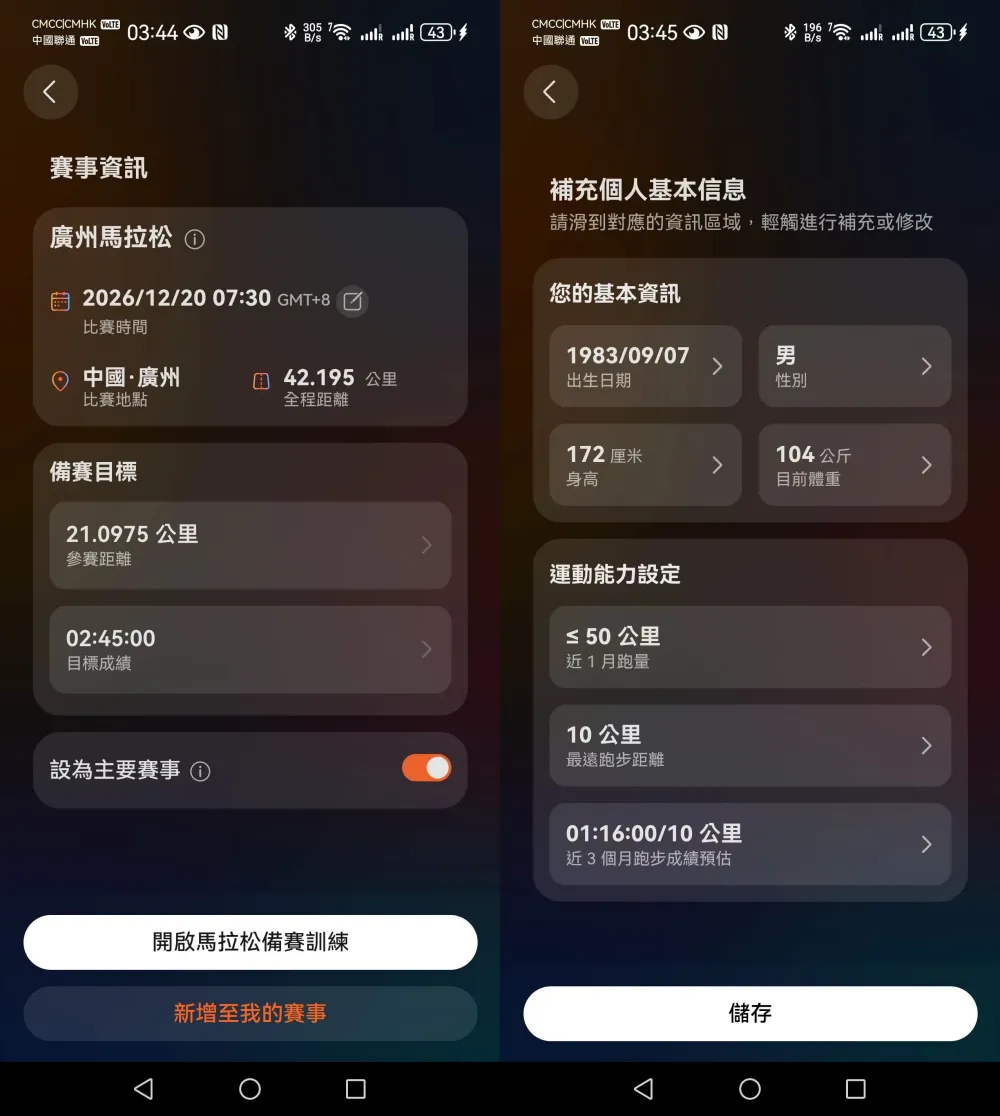Edit the race time 2026/12/20 07:30
1000x1116 pixels.
352,300
